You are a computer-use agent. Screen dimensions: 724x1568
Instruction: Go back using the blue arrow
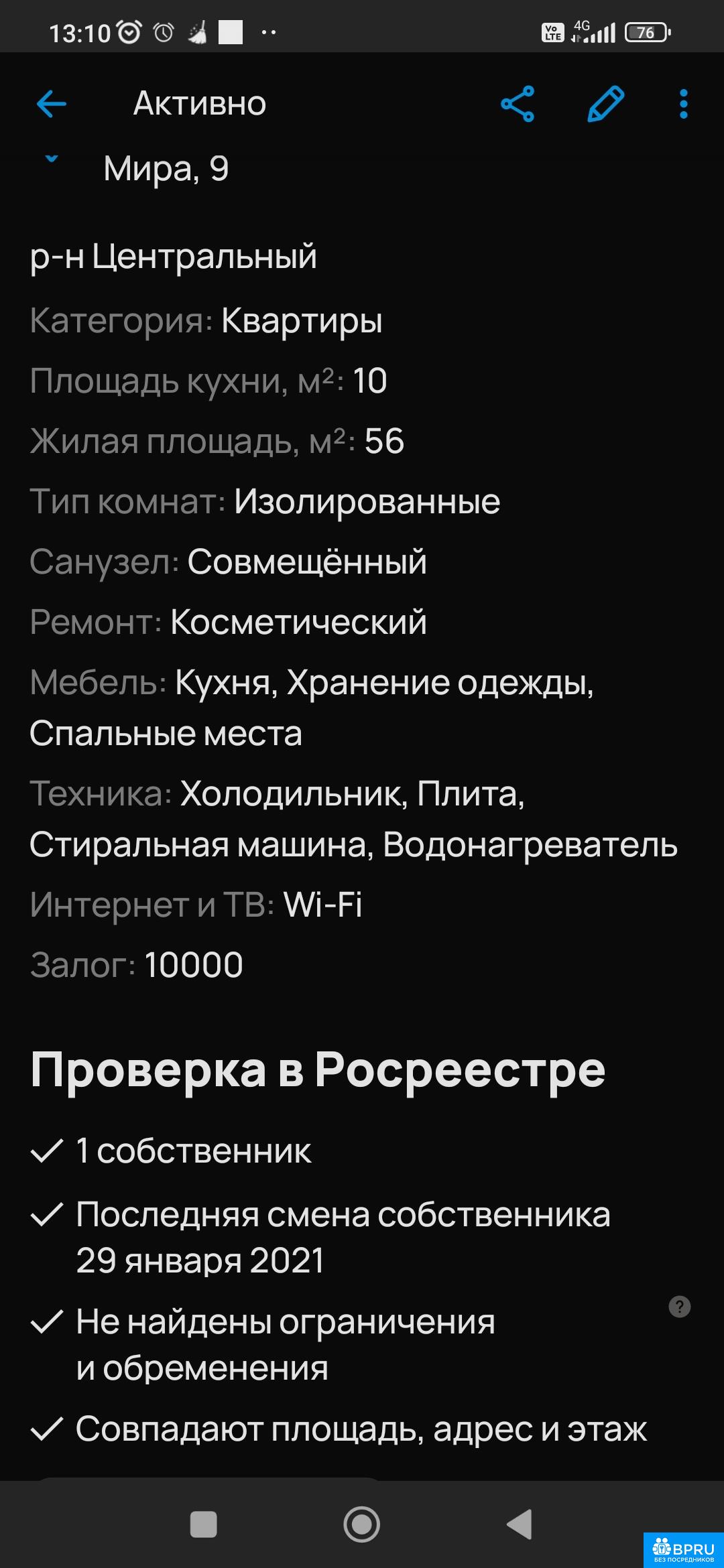click(x=51, y=104)
